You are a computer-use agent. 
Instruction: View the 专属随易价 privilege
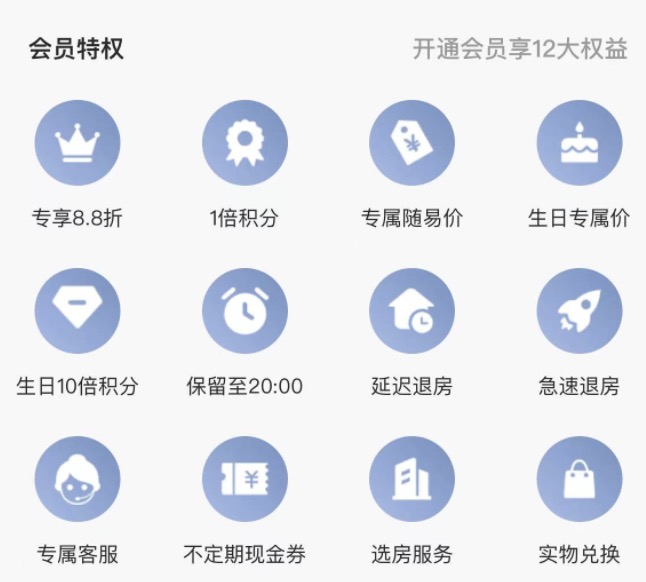point(412,143)
